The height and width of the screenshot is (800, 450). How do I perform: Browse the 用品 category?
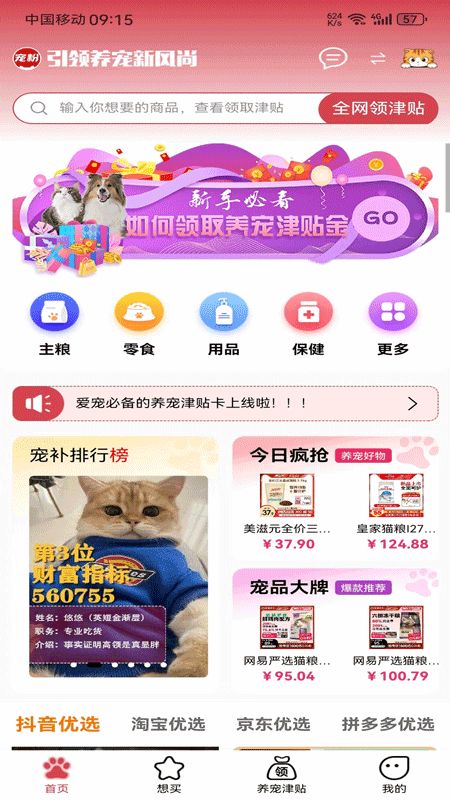pyautogui.click(x=224, y=324)
